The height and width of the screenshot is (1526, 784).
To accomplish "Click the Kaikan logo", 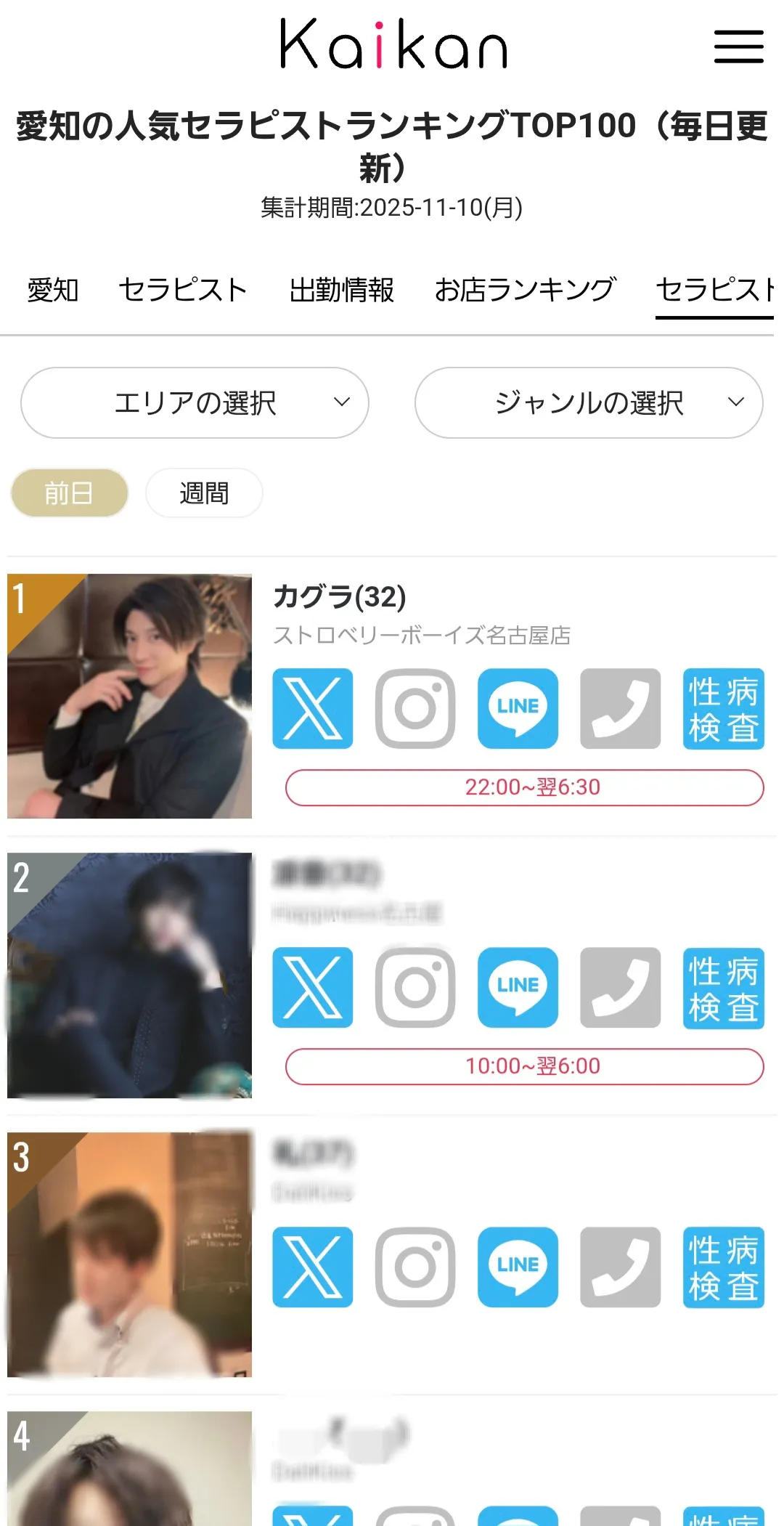I will (392, 45).
